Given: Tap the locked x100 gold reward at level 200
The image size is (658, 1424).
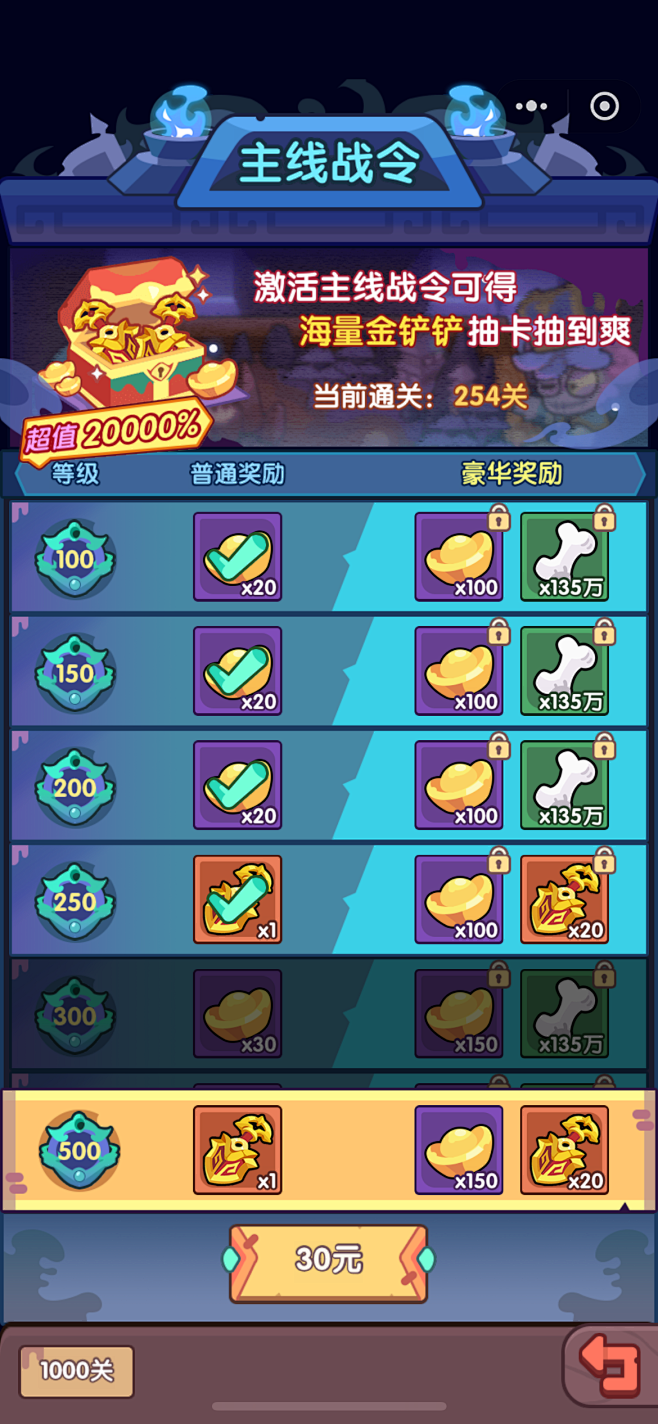Looking at the screenshot, I should [459, 785].
